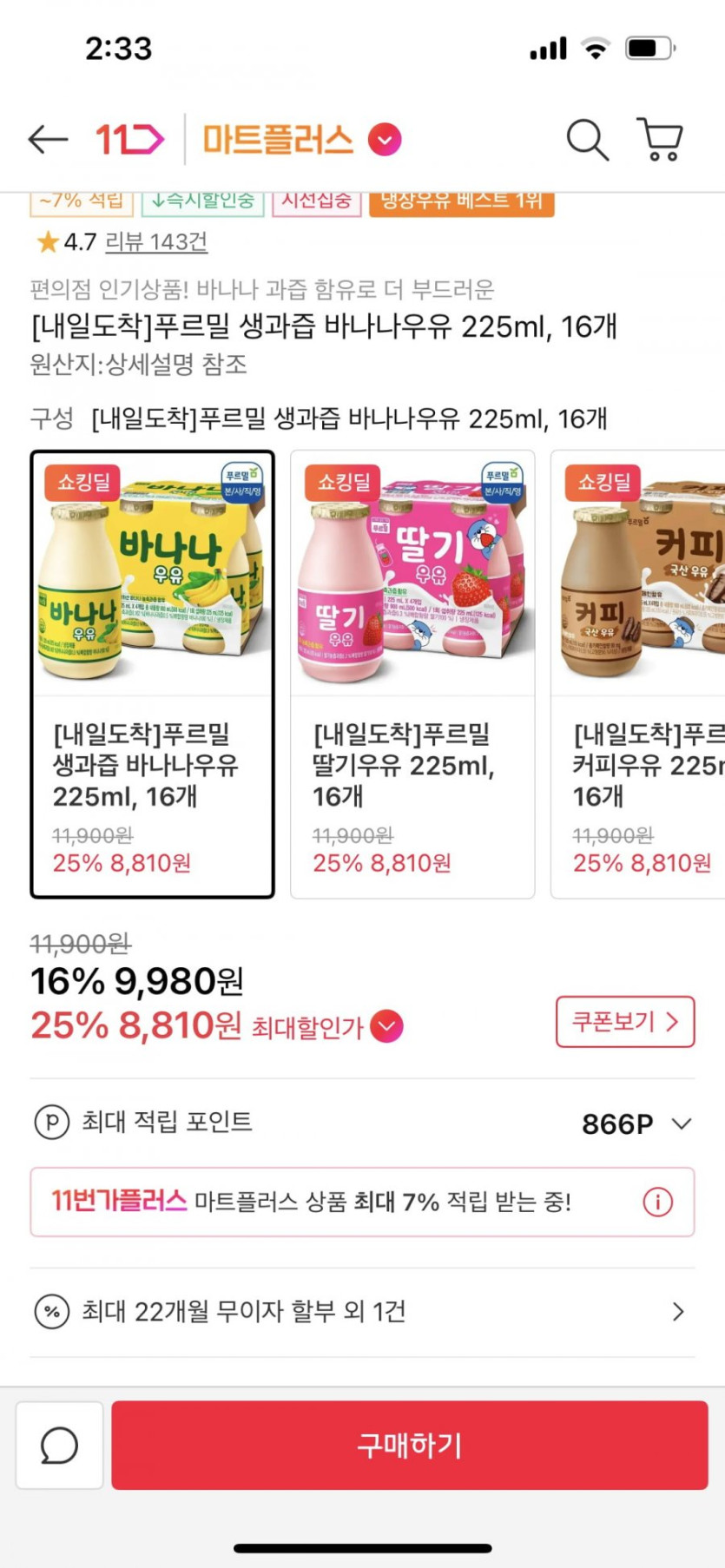Open the search magnifier
The width and height of the screenshot is (725, 1568).
[587, 139]
